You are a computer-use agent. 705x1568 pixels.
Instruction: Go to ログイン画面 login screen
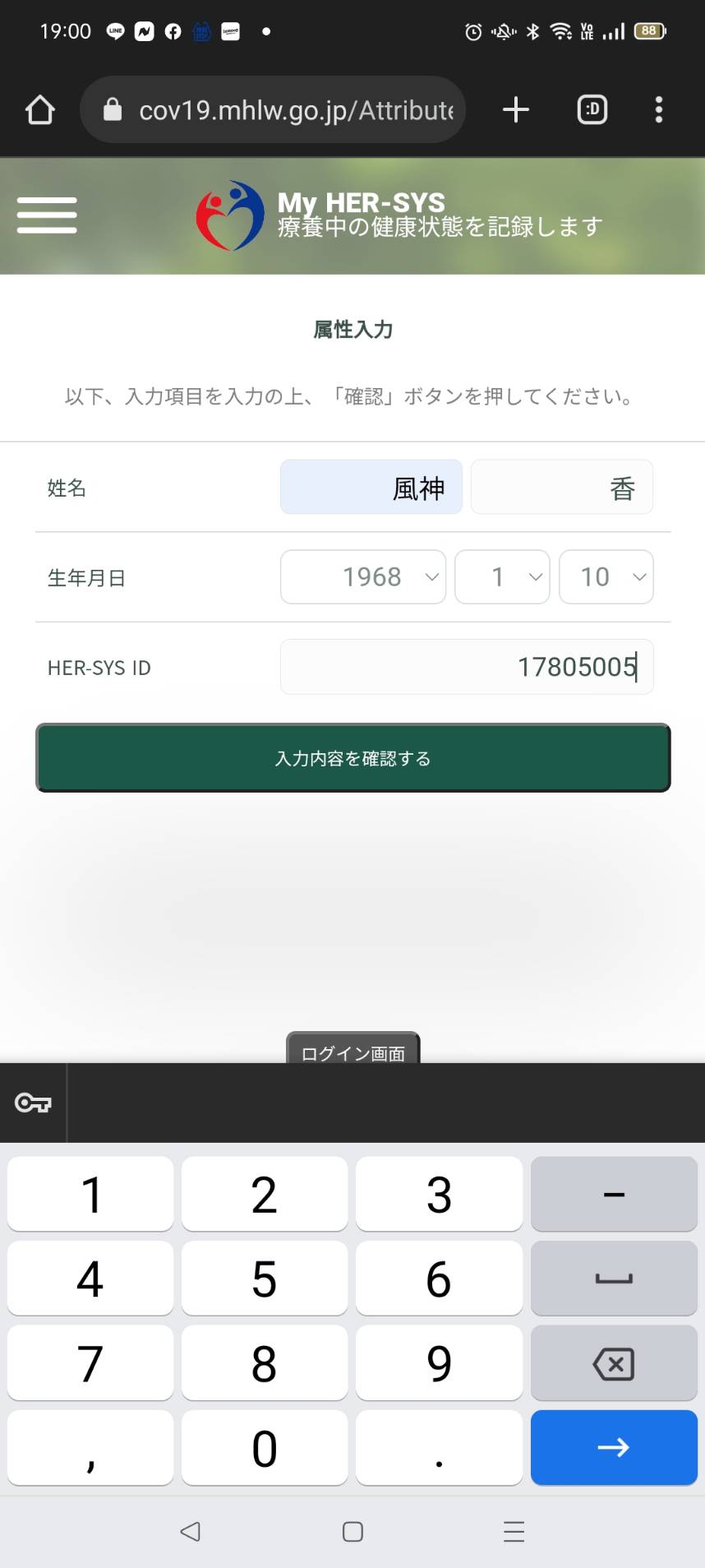tap(353, 1048)
